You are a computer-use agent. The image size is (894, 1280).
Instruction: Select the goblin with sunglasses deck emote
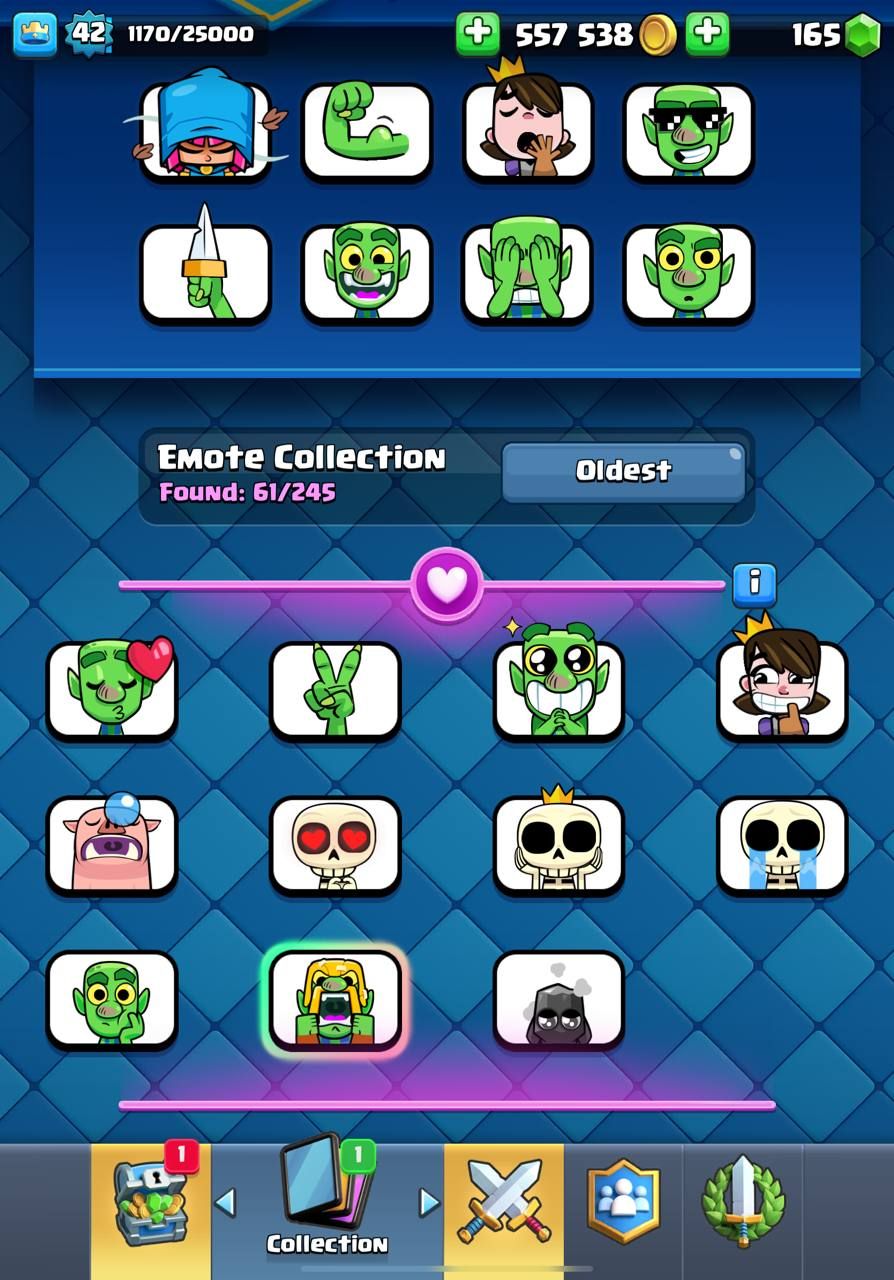(x=688, y=131)
